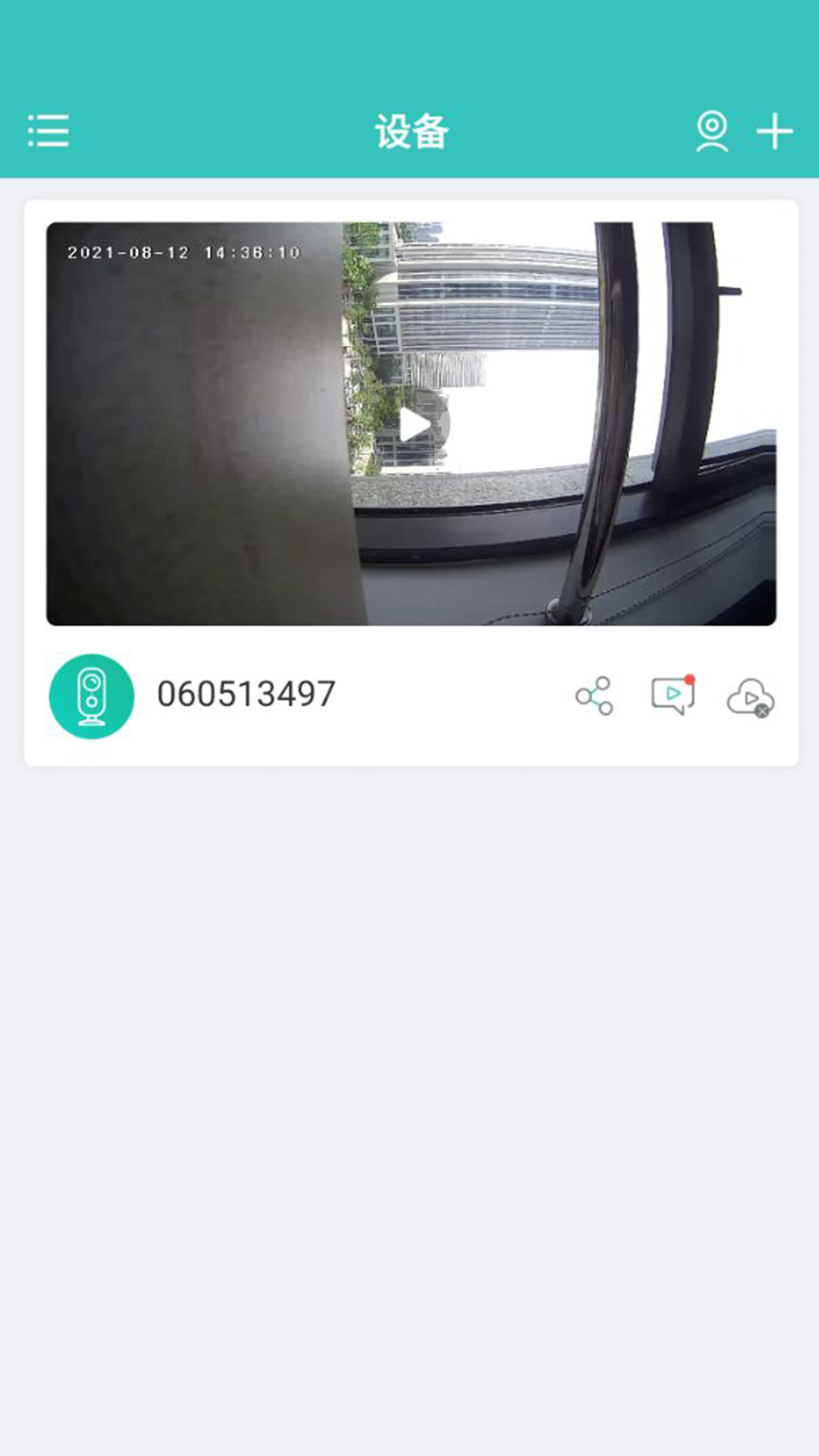Add a new device with plus
This screenshot has width=819, height=1456.
[774, 131]
